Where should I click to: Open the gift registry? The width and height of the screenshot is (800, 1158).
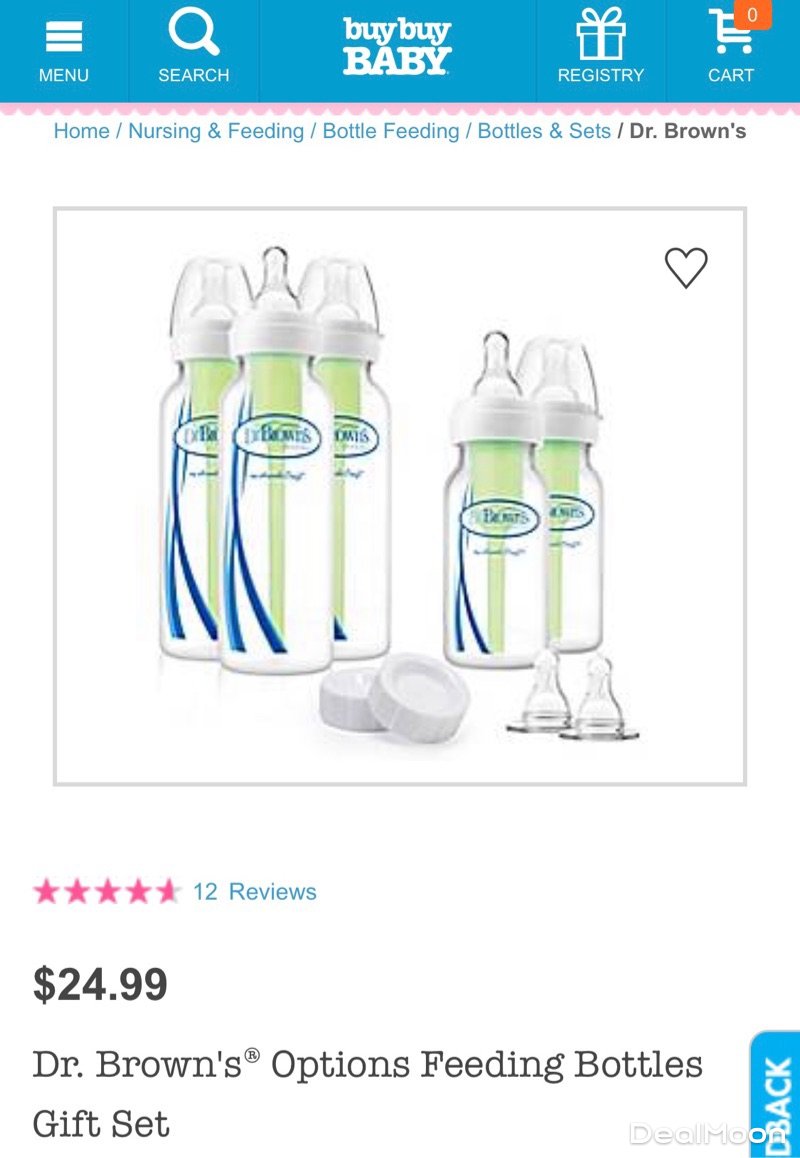(600, 50)
